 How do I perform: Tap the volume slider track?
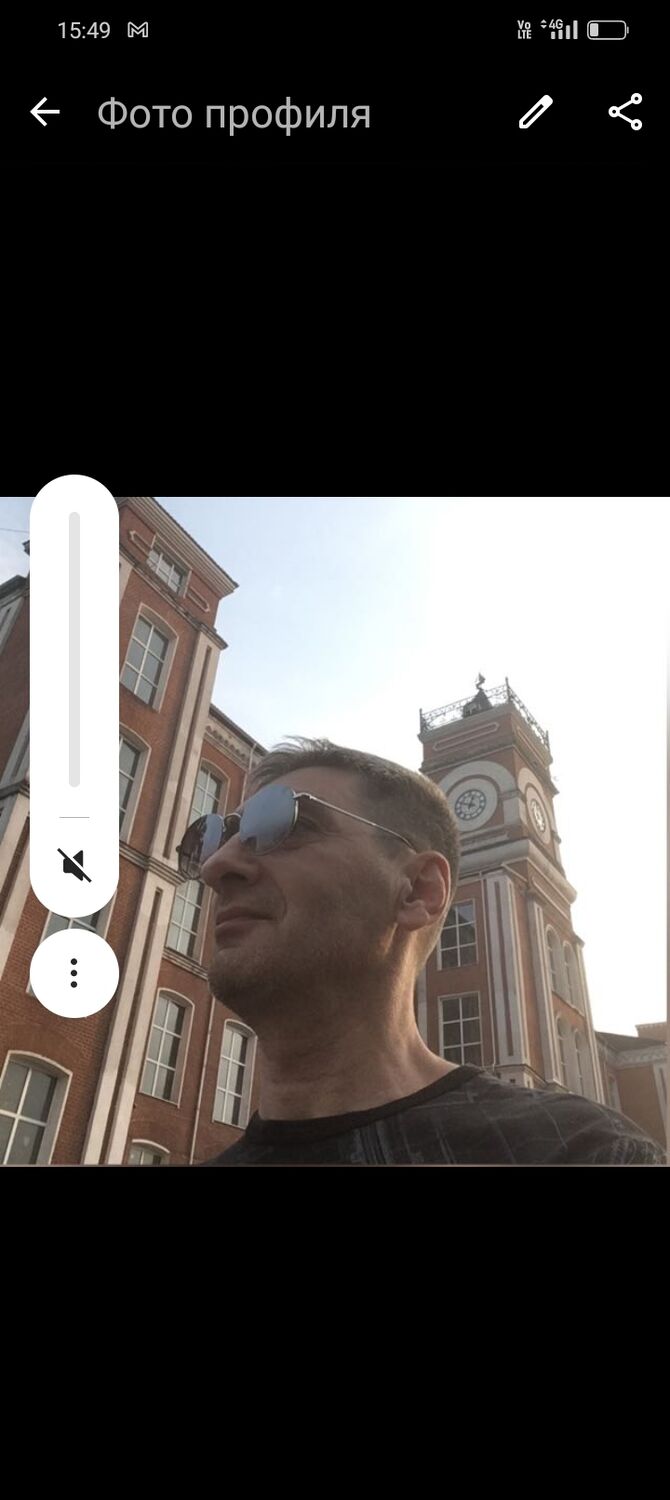click(x=74, y=650)
